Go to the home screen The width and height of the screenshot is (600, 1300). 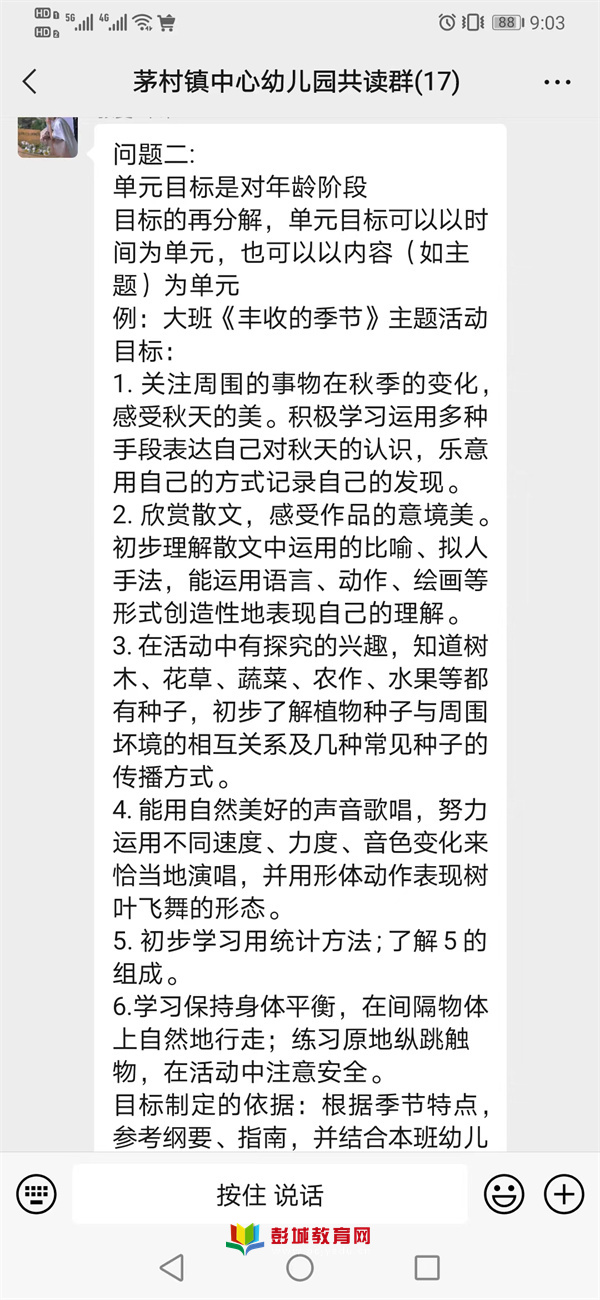[300, 1268]
